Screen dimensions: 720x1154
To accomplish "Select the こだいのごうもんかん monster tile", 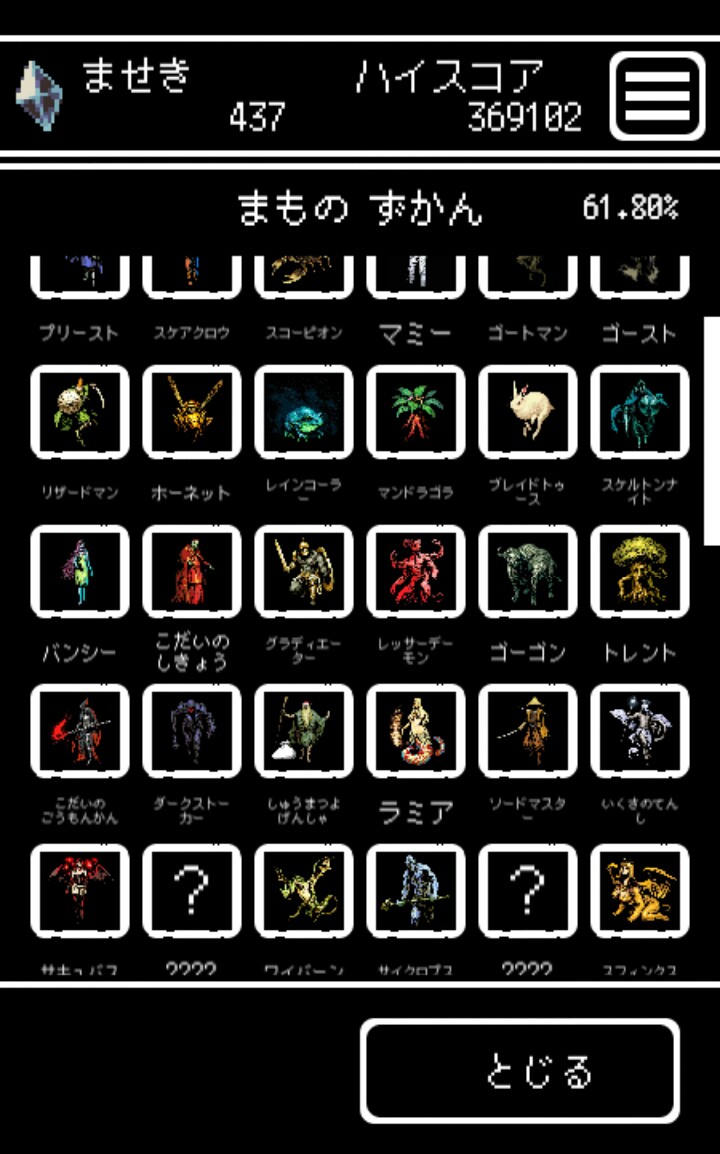I will (x=80, y=731).
